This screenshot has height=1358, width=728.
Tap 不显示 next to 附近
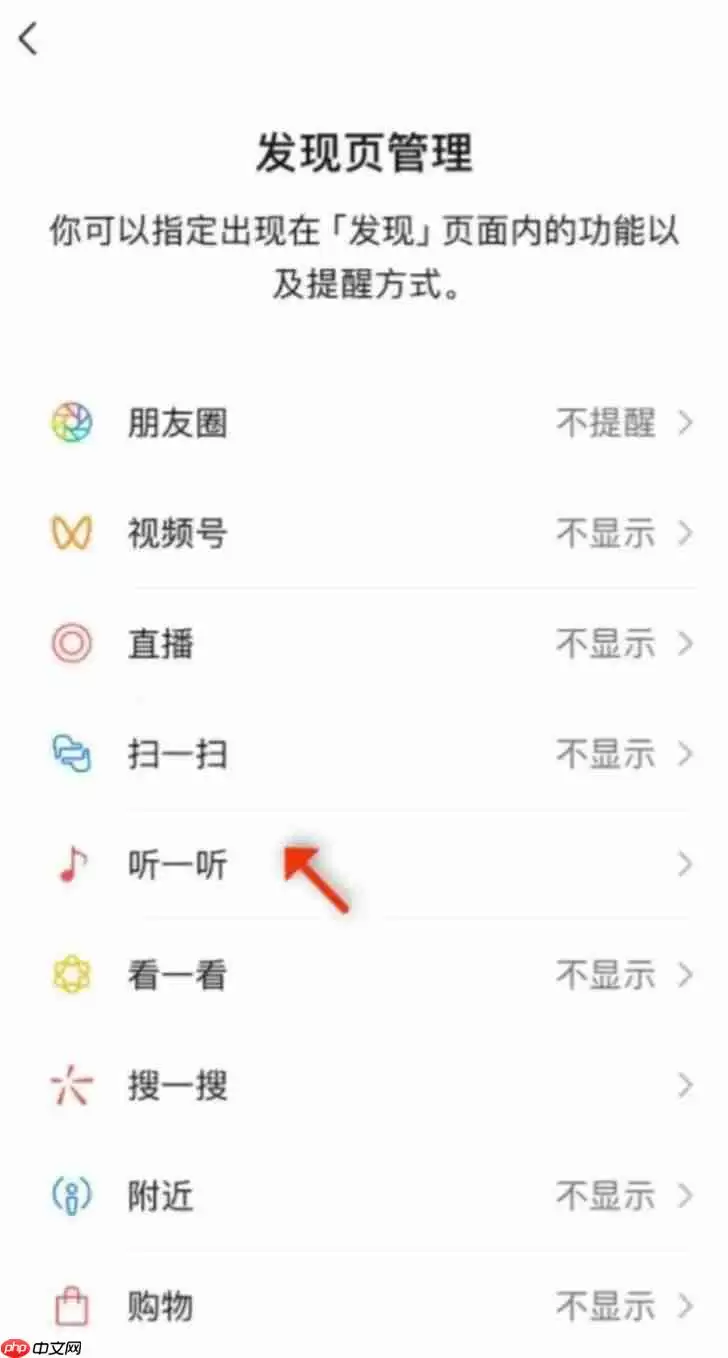(x=605, y=1195)
